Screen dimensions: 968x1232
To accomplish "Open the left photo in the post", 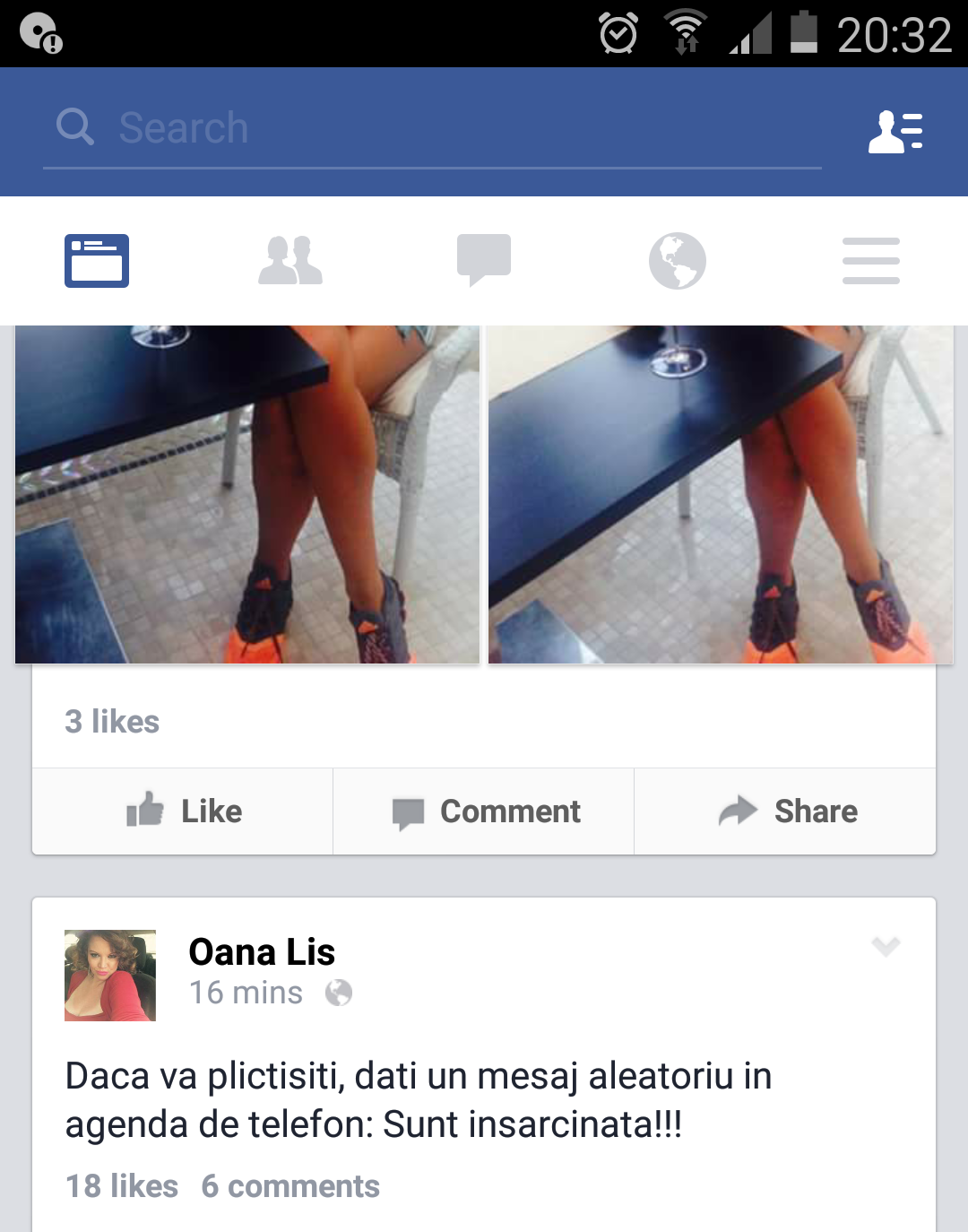I will [x=247, y=494].
